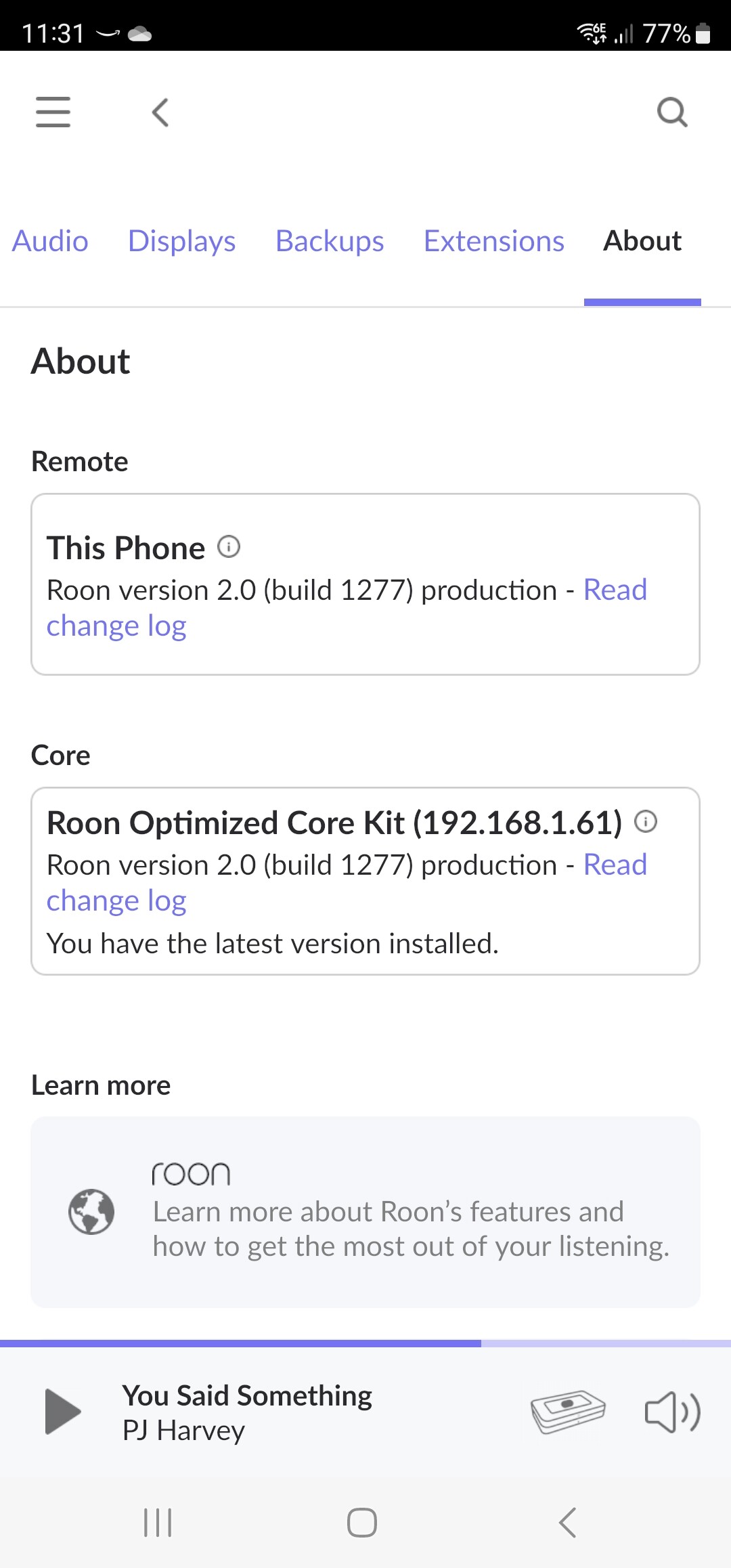Screen dimensions: 731x1568
Task: Switch to the Backups tab
Action: (x=330, y=241)
